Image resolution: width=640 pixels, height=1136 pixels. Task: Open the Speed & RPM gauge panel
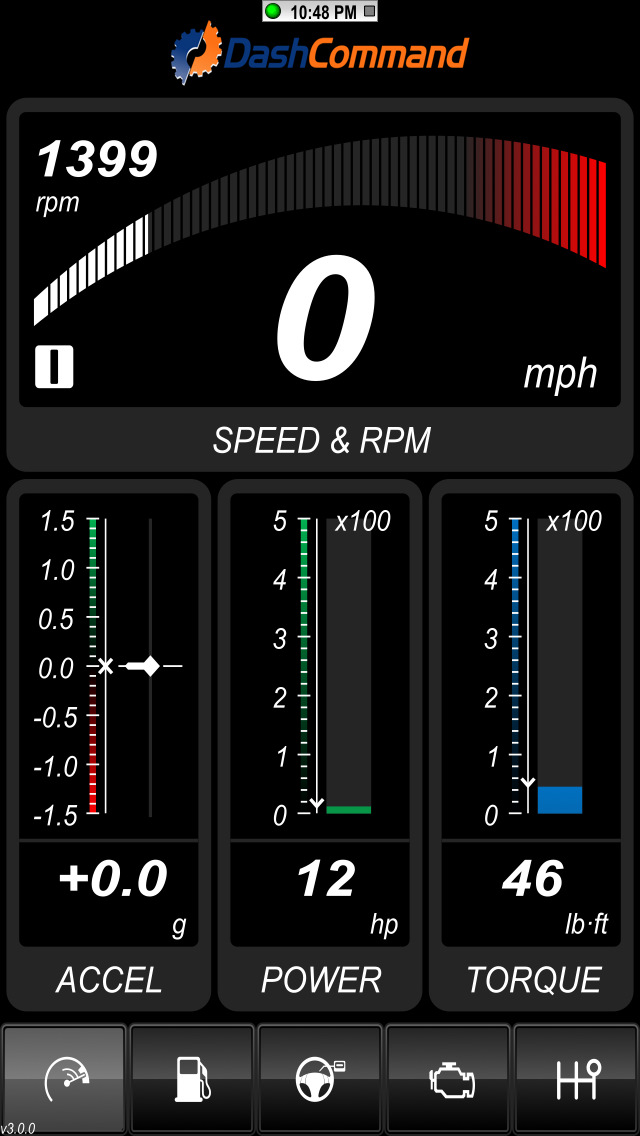point(320,285)
